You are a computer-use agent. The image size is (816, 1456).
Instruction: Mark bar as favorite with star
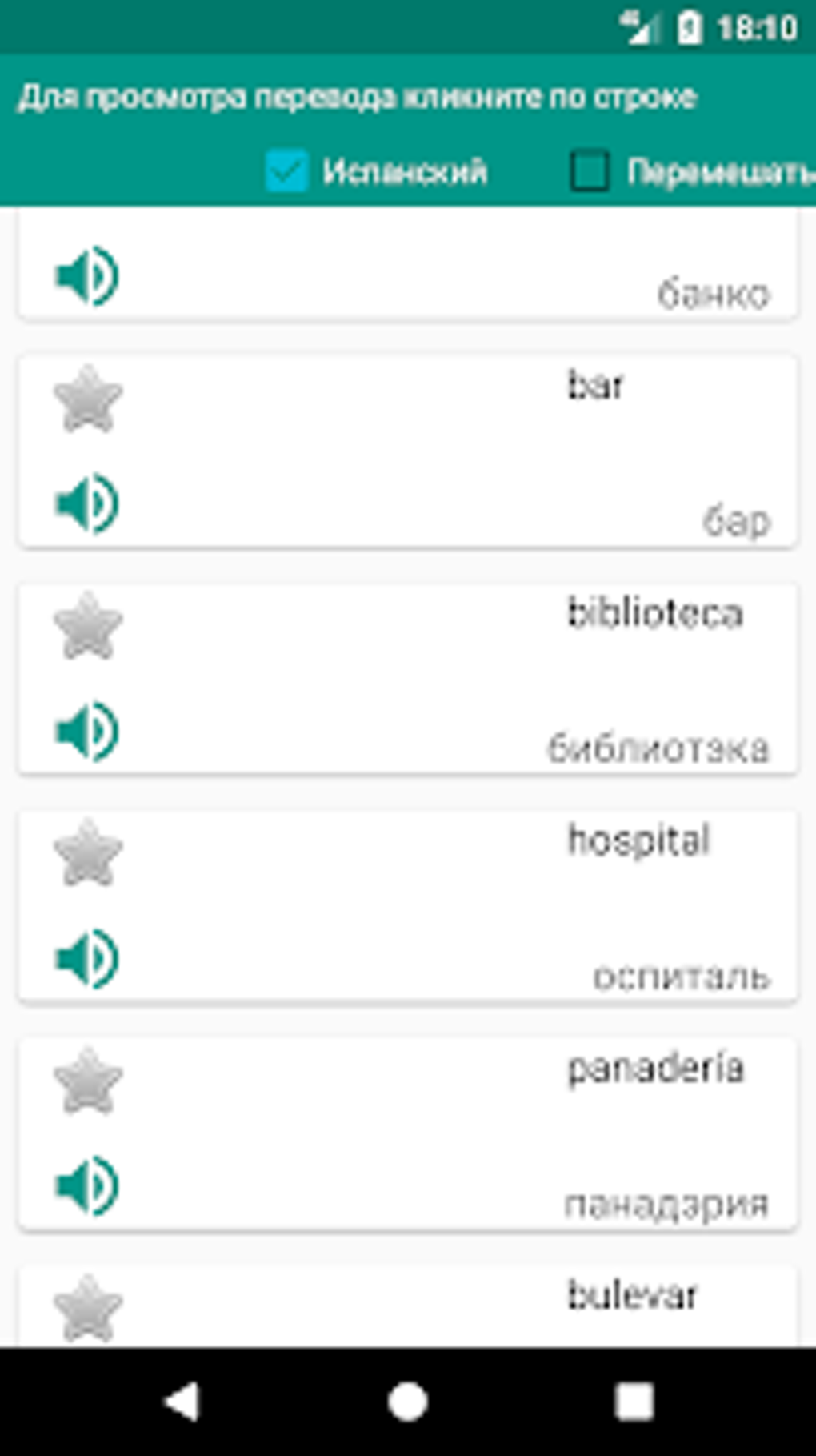tap(88, 398)
